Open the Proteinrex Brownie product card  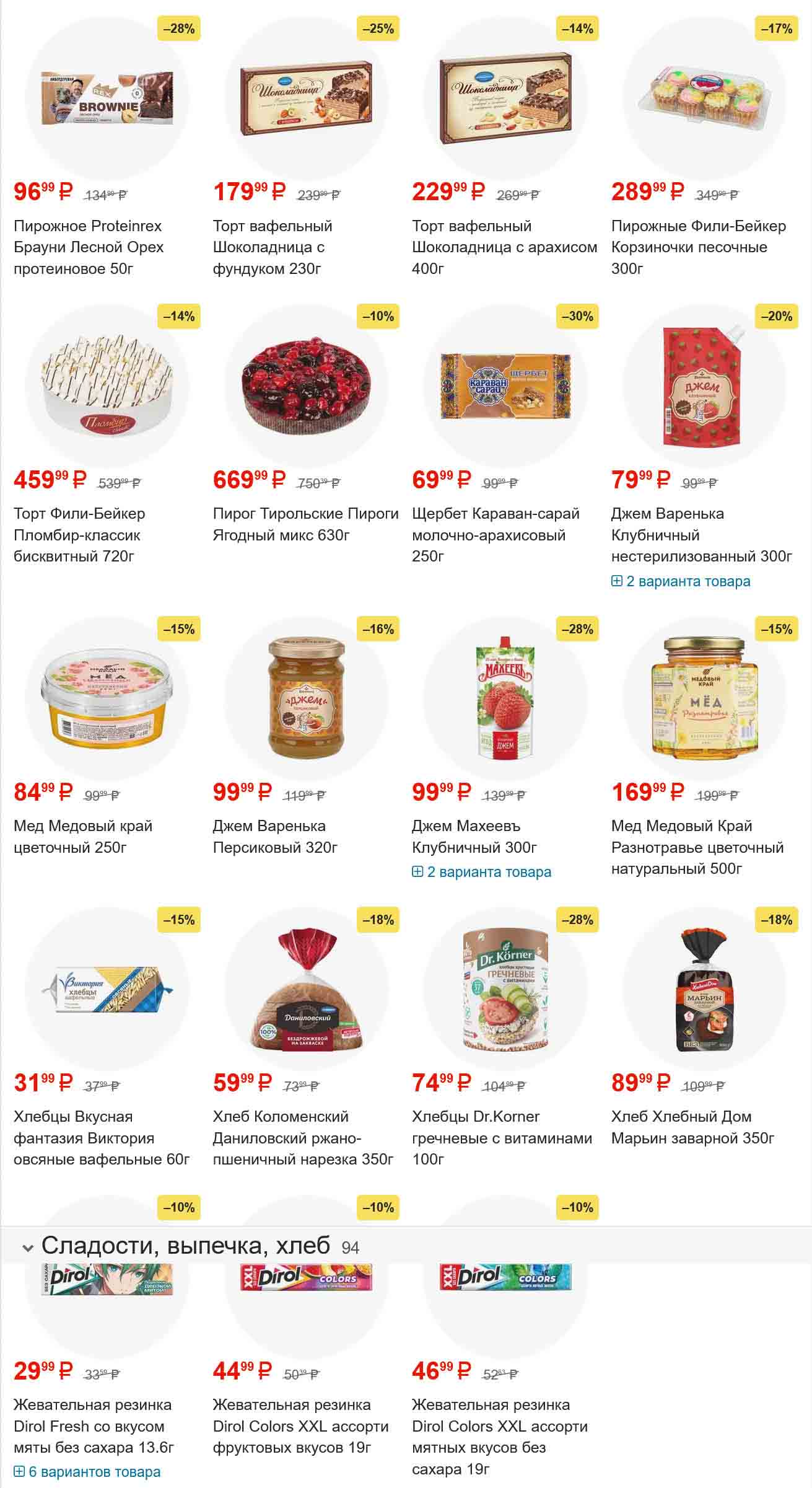[88, 247]
